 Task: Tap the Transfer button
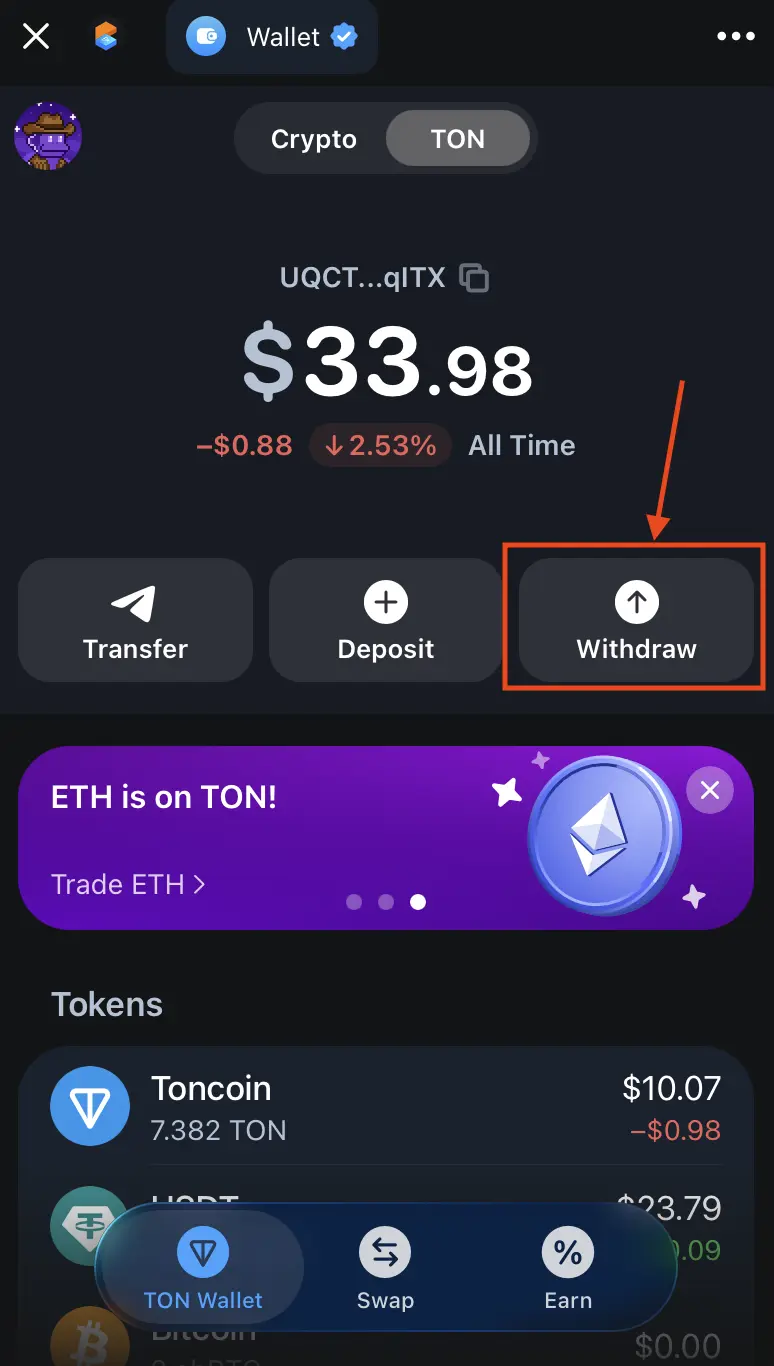click(x=135, y=621)
